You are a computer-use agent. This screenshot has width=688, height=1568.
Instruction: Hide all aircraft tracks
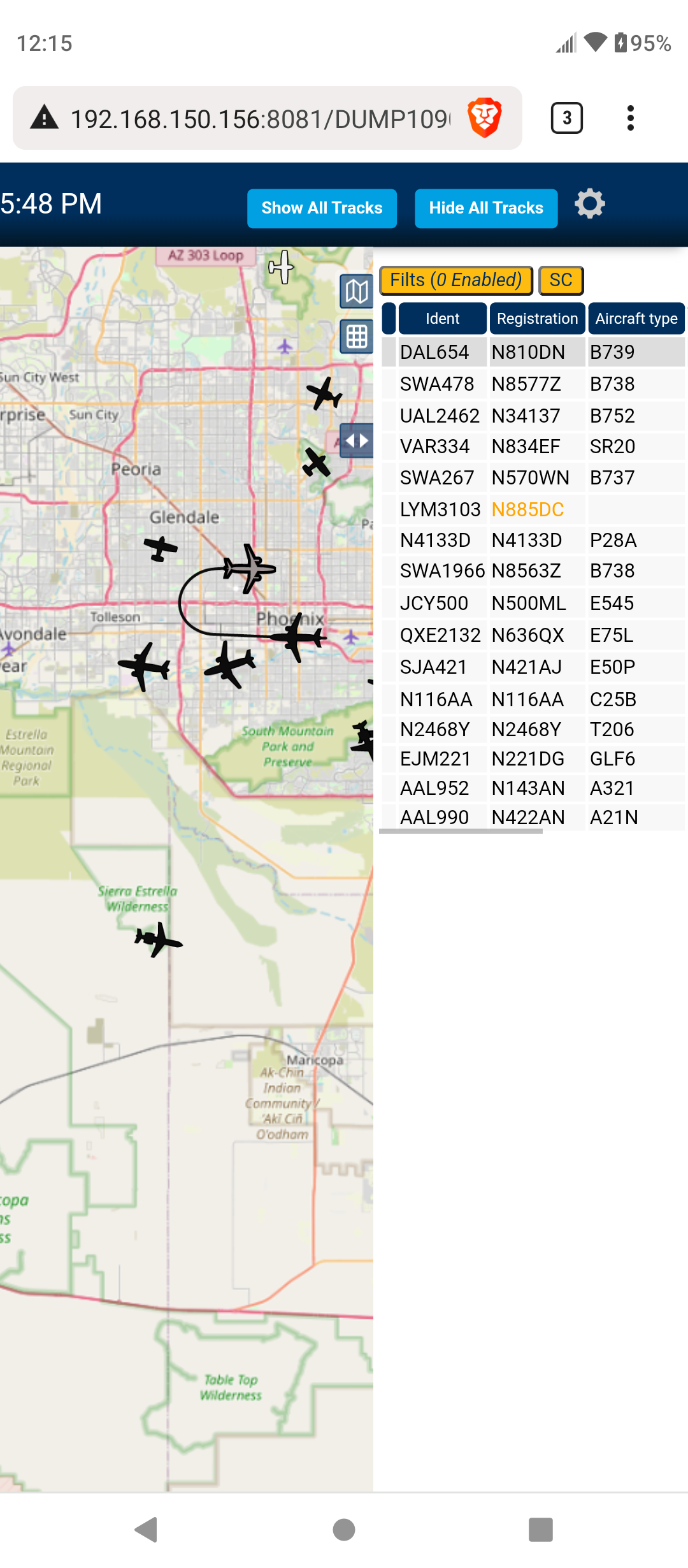point(486,208)
